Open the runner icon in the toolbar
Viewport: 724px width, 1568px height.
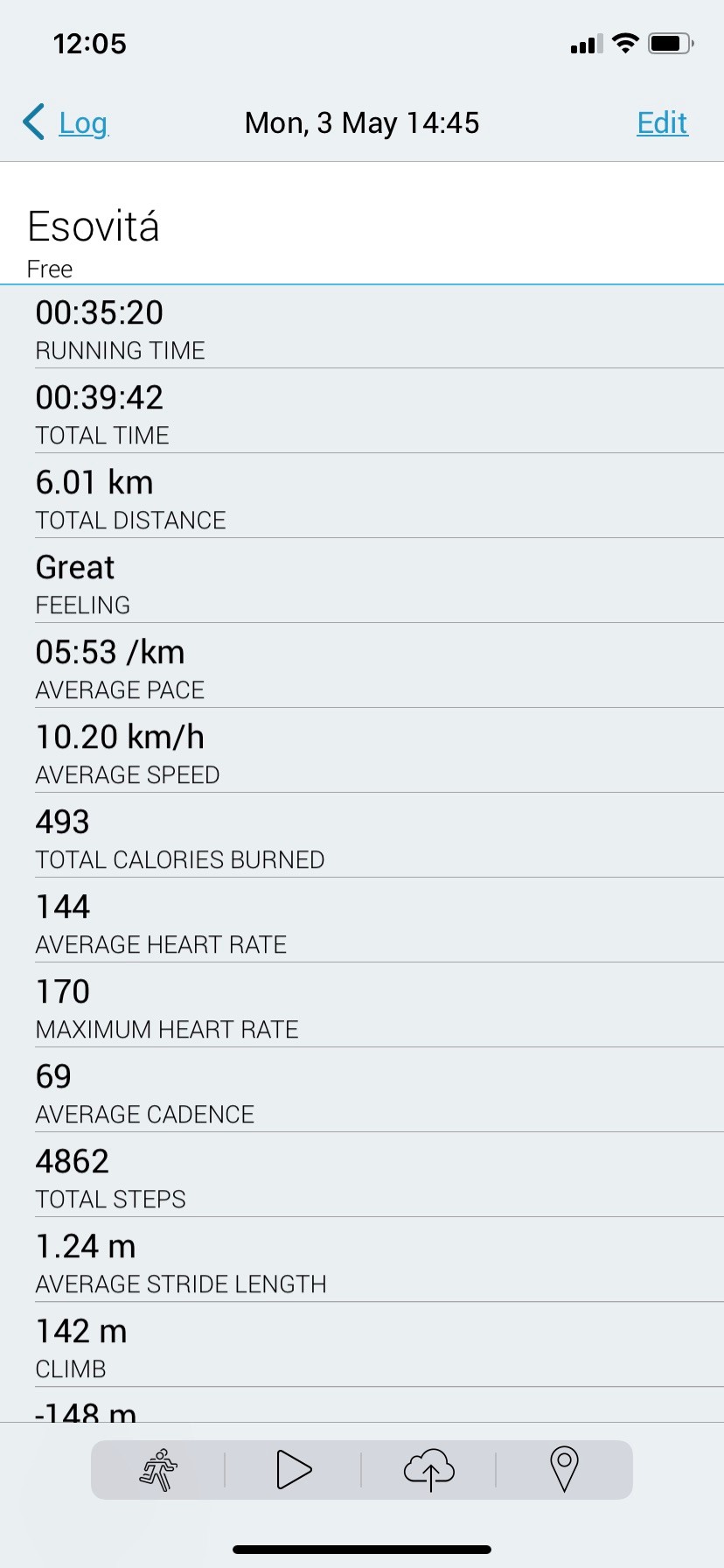158,1469
